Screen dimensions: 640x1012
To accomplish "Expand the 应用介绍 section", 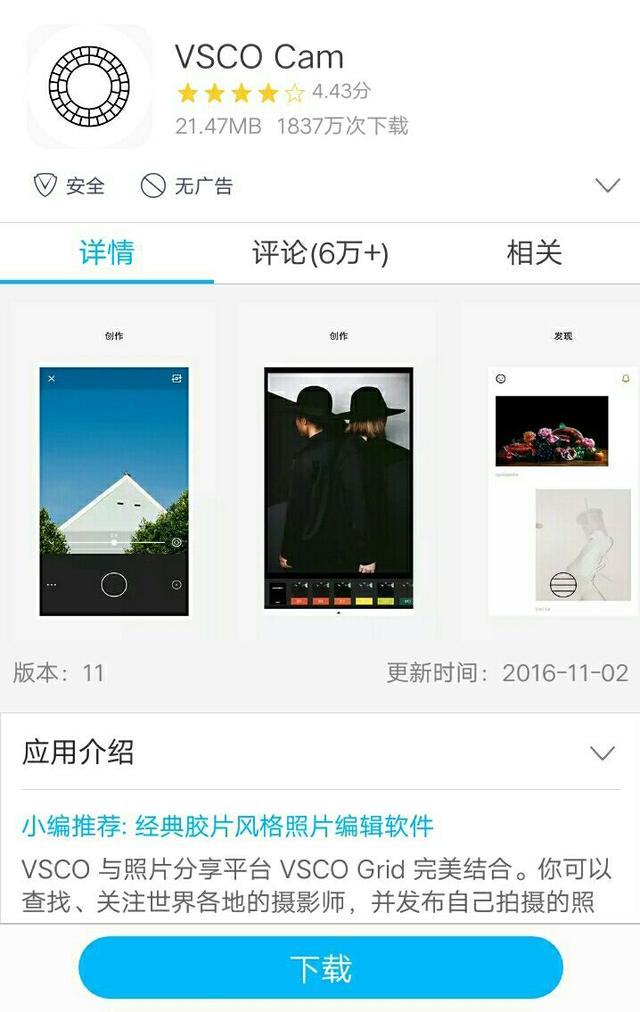I will coord(602,753).
